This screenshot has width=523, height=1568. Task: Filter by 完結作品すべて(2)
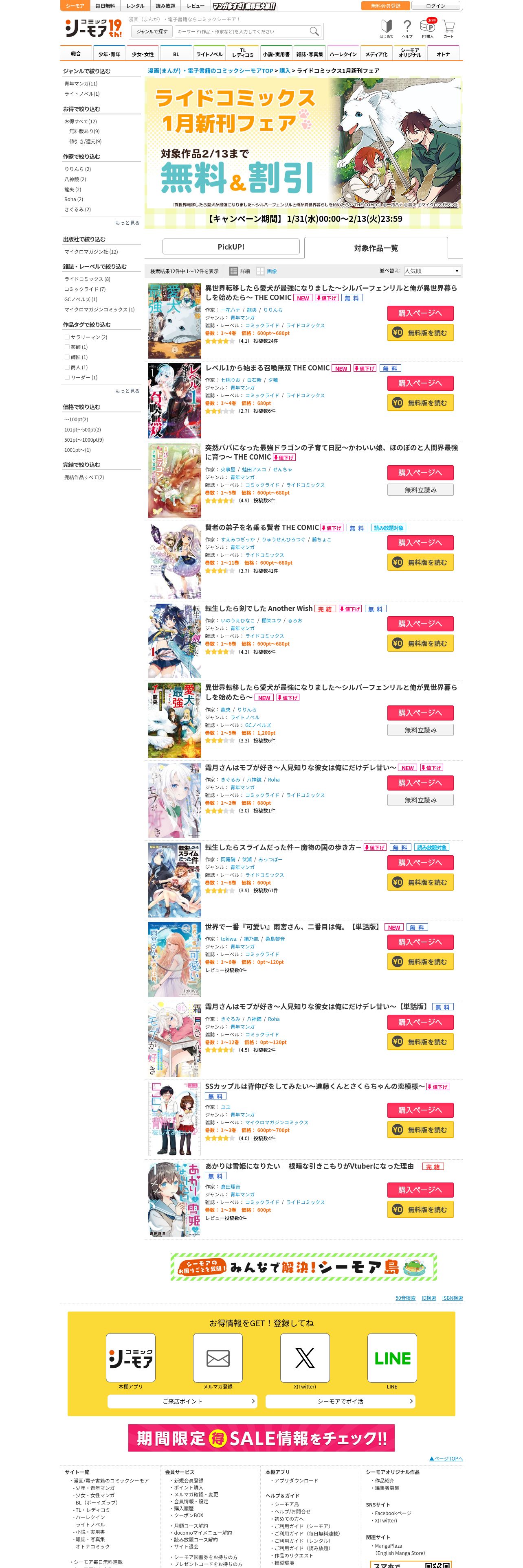[x=84, y=477]
